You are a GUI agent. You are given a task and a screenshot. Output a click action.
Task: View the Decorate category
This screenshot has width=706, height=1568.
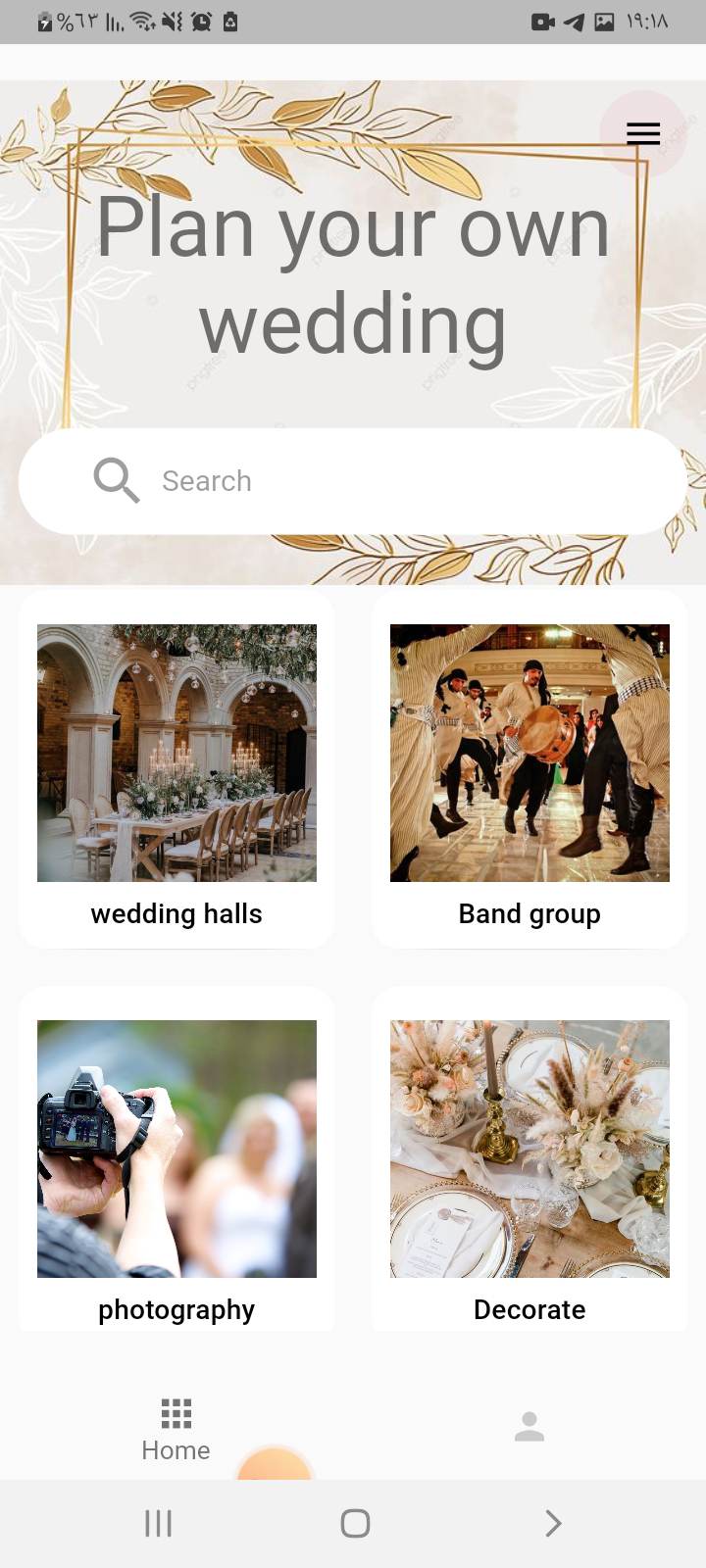pyautogui.click(x=529, y=1166)
